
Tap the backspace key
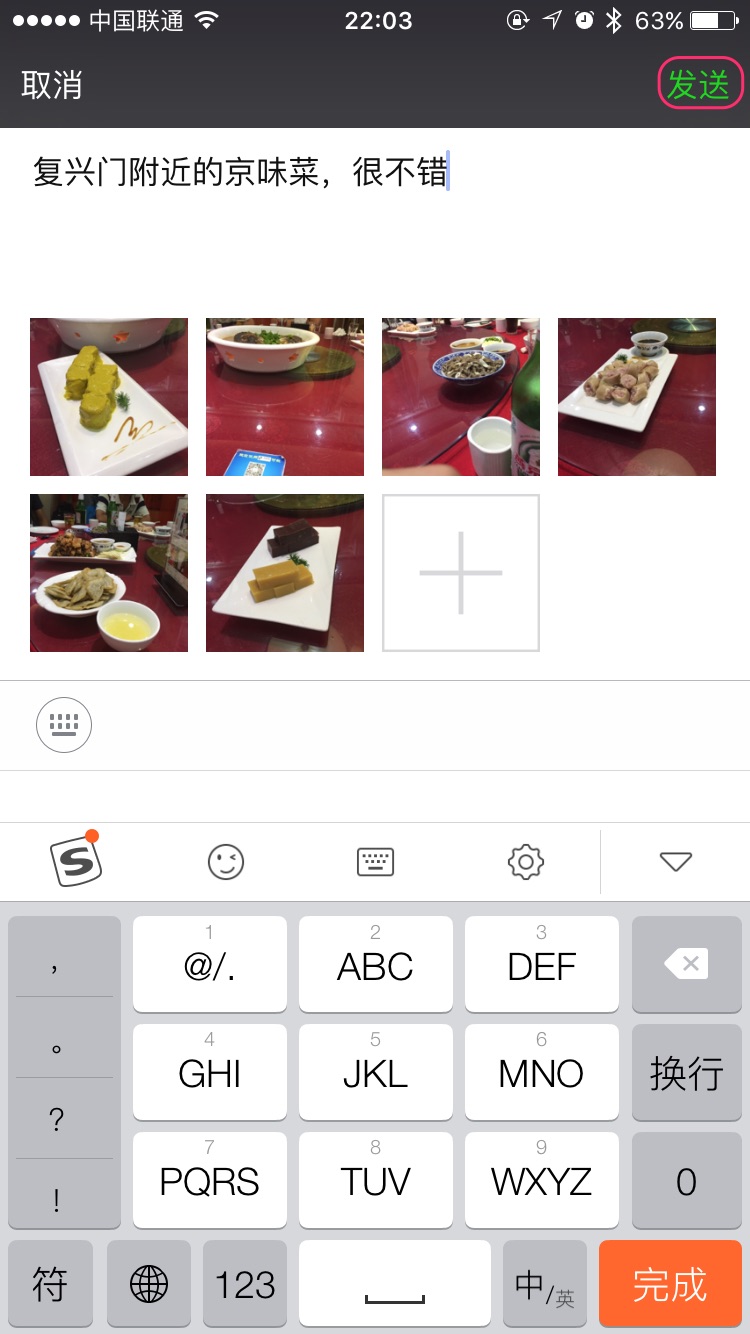[685, 965]
